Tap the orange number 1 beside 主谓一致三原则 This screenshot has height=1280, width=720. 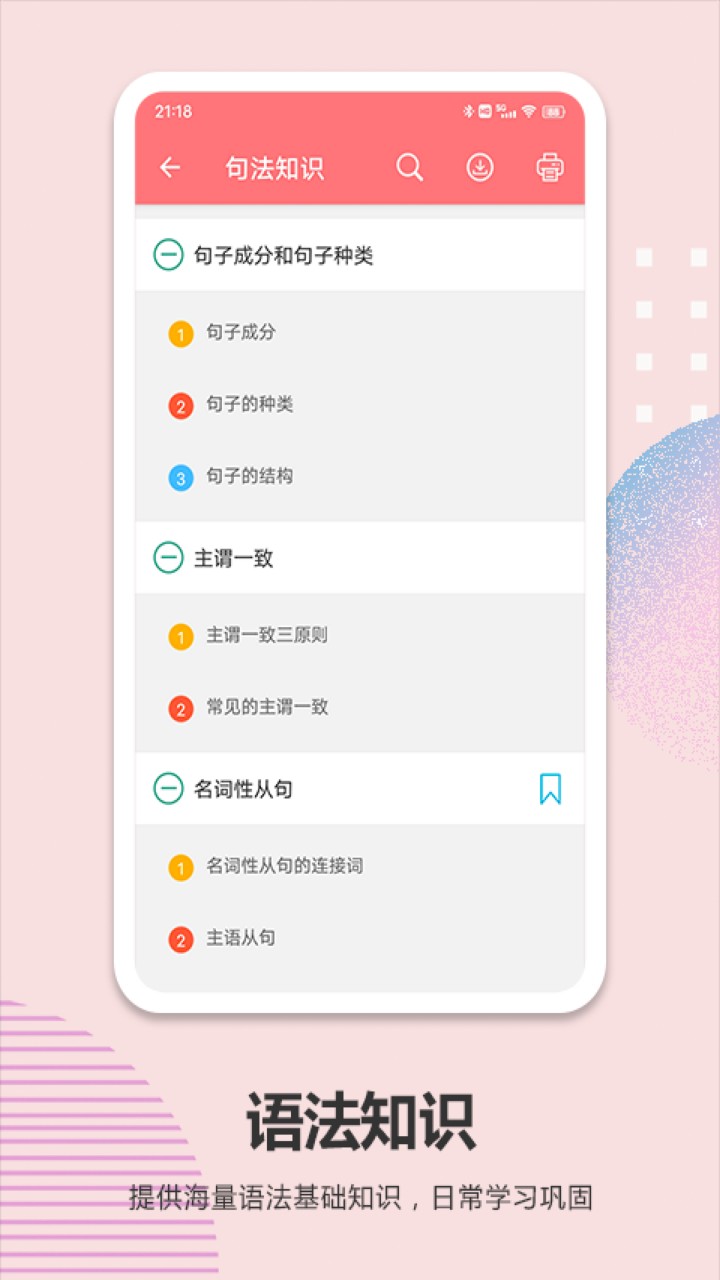[x=180, y=635]
